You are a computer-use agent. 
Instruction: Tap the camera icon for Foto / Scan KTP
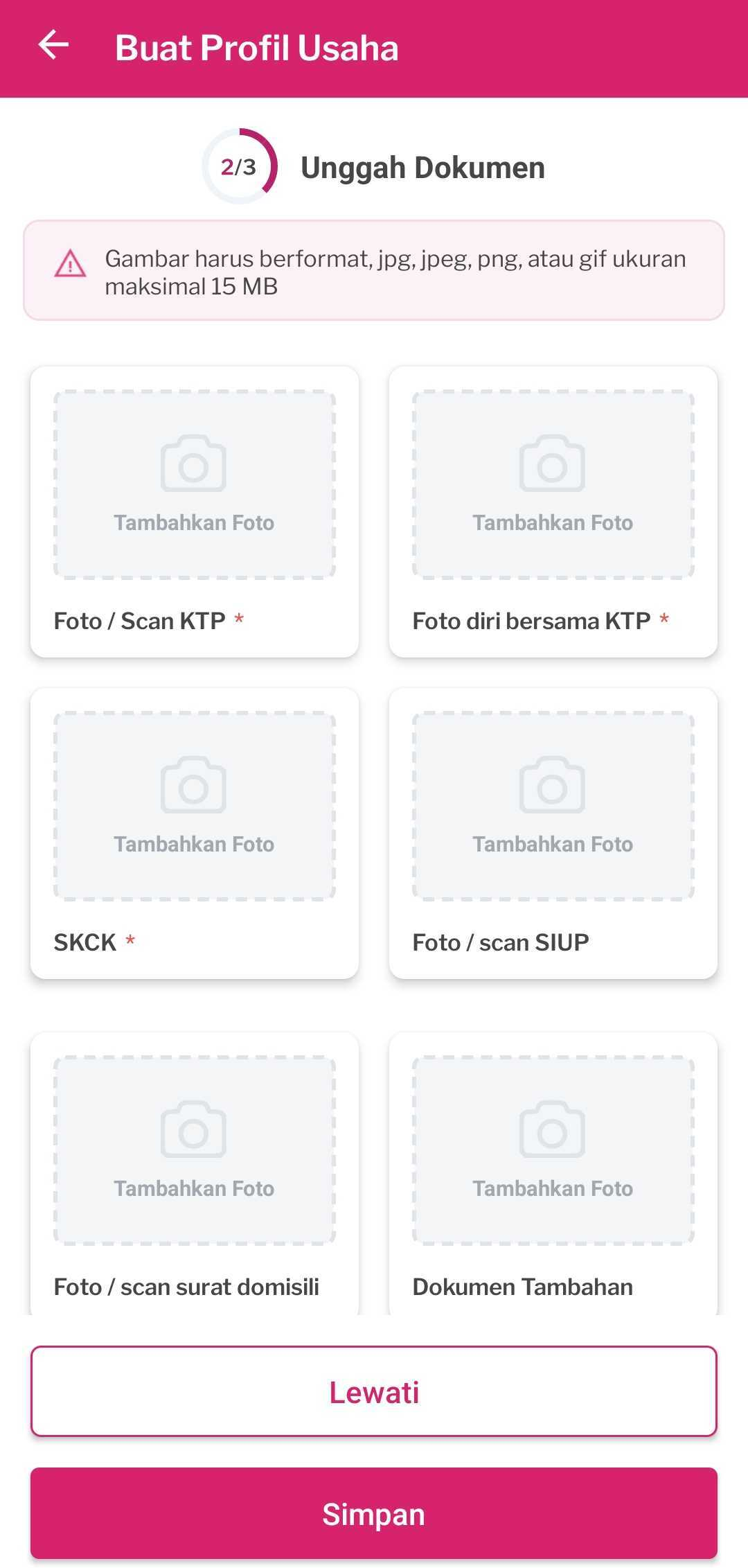[x=194, y=463]
